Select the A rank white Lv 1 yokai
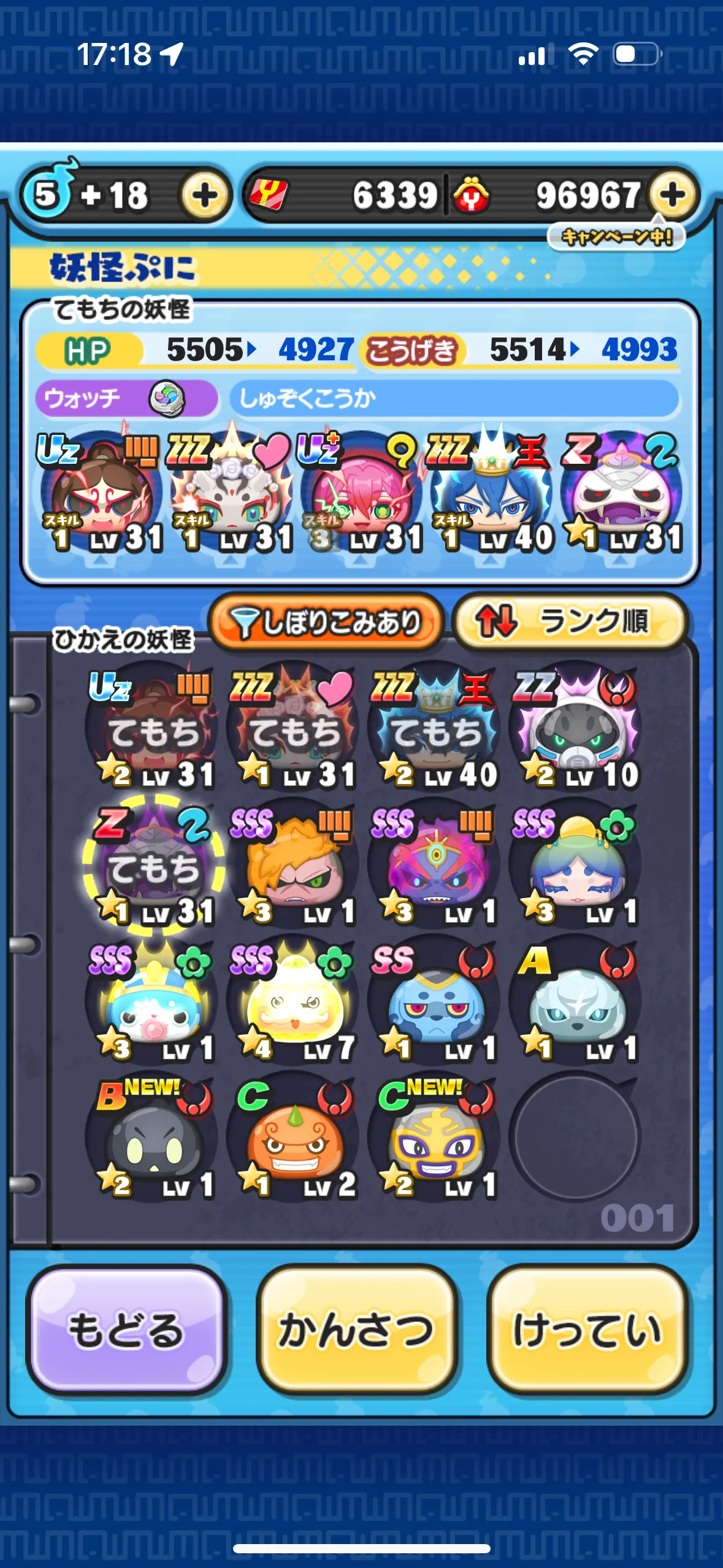This screenshot has height=1568, width=723. (575, 1002)
